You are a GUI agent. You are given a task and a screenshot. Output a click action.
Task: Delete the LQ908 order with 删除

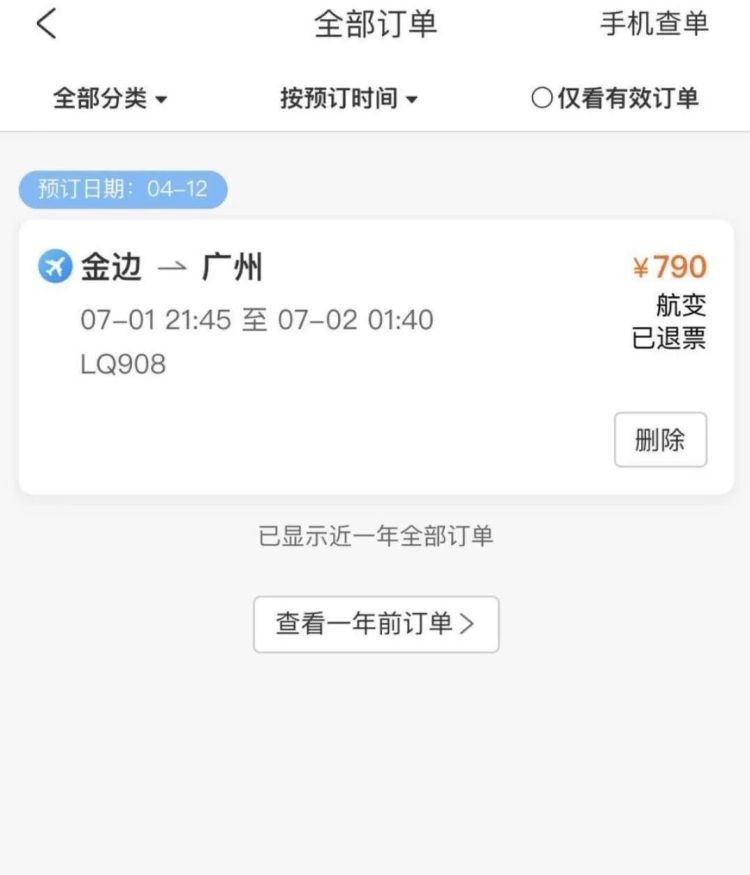660,440
